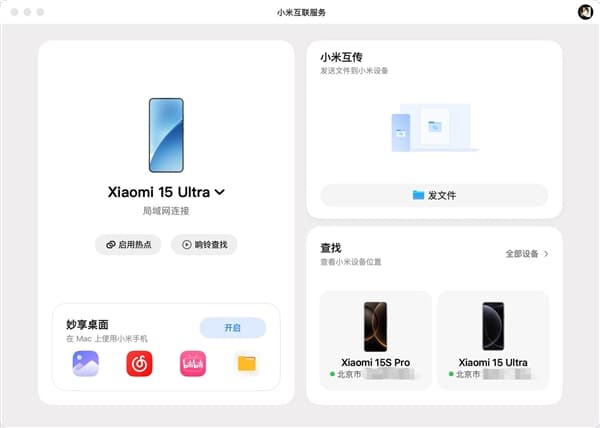Close the window with the first title-bar dot
The width and height of the screenshot is (600, 428).
click(x=14, y=12)
